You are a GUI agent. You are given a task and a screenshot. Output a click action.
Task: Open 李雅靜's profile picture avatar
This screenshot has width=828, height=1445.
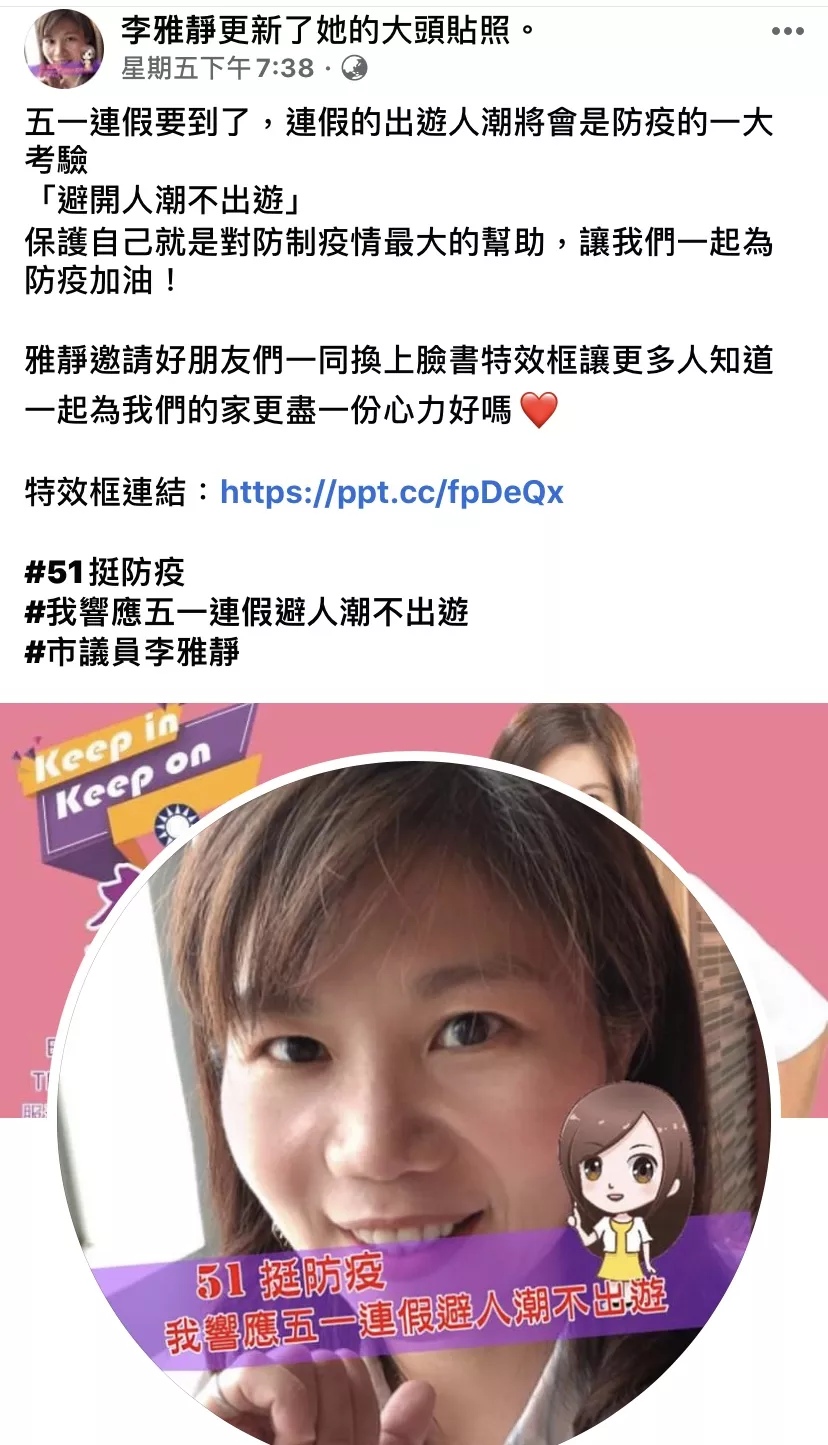click(64, 48)
